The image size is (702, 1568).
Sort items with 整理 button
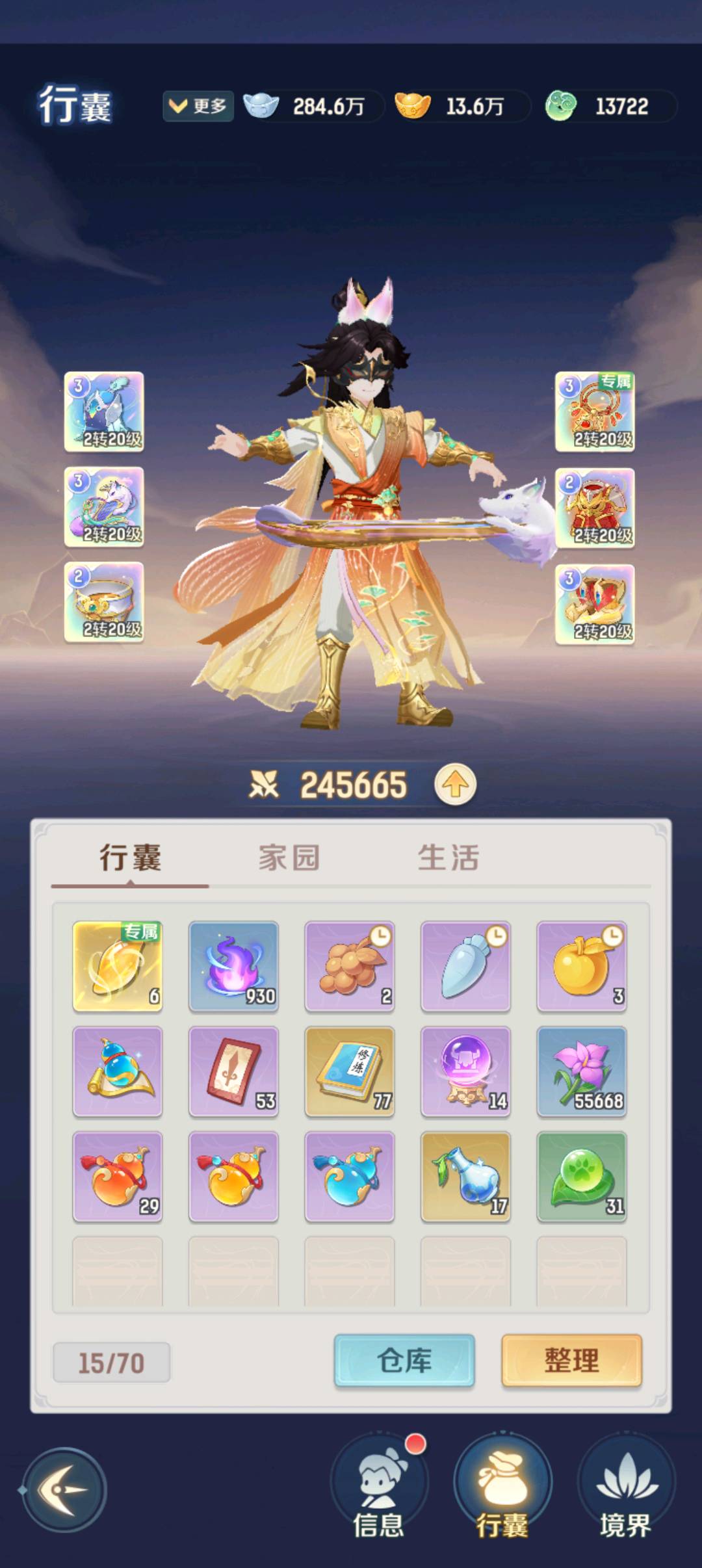click(571, 1360)
